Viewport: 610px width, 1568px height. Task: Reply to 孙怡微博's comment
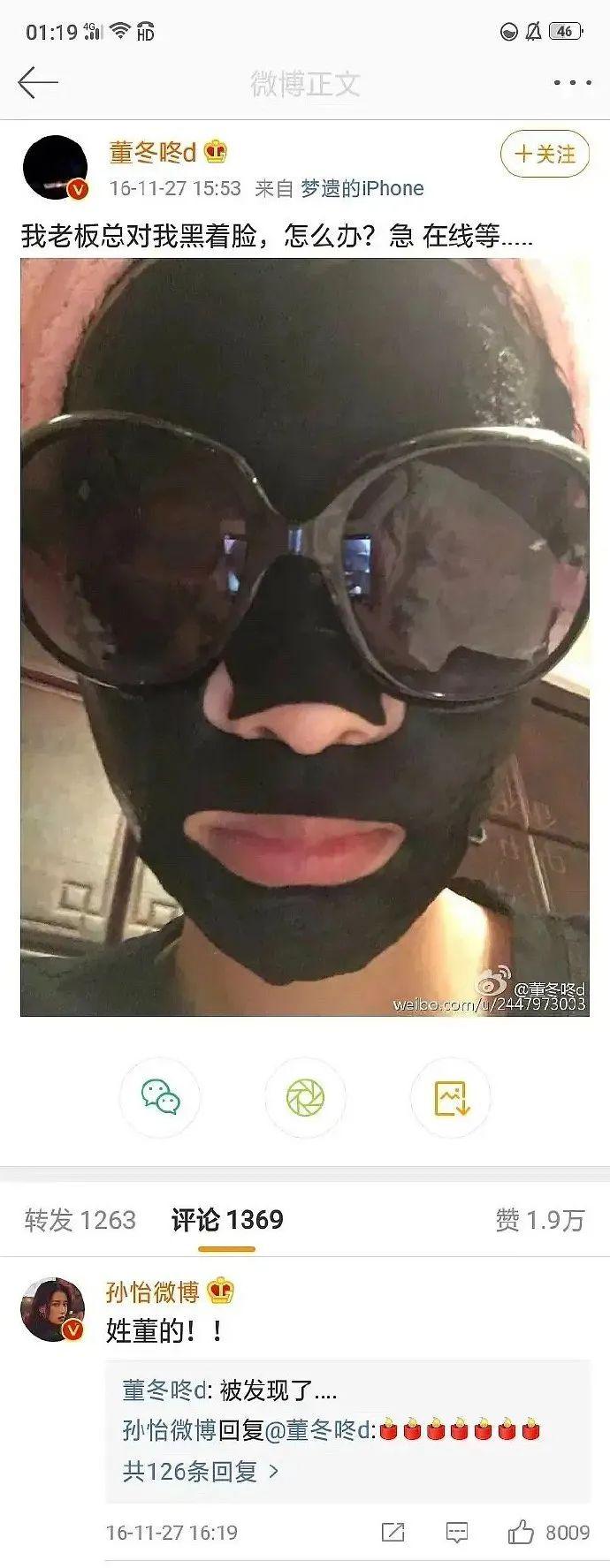[457, 1533]
